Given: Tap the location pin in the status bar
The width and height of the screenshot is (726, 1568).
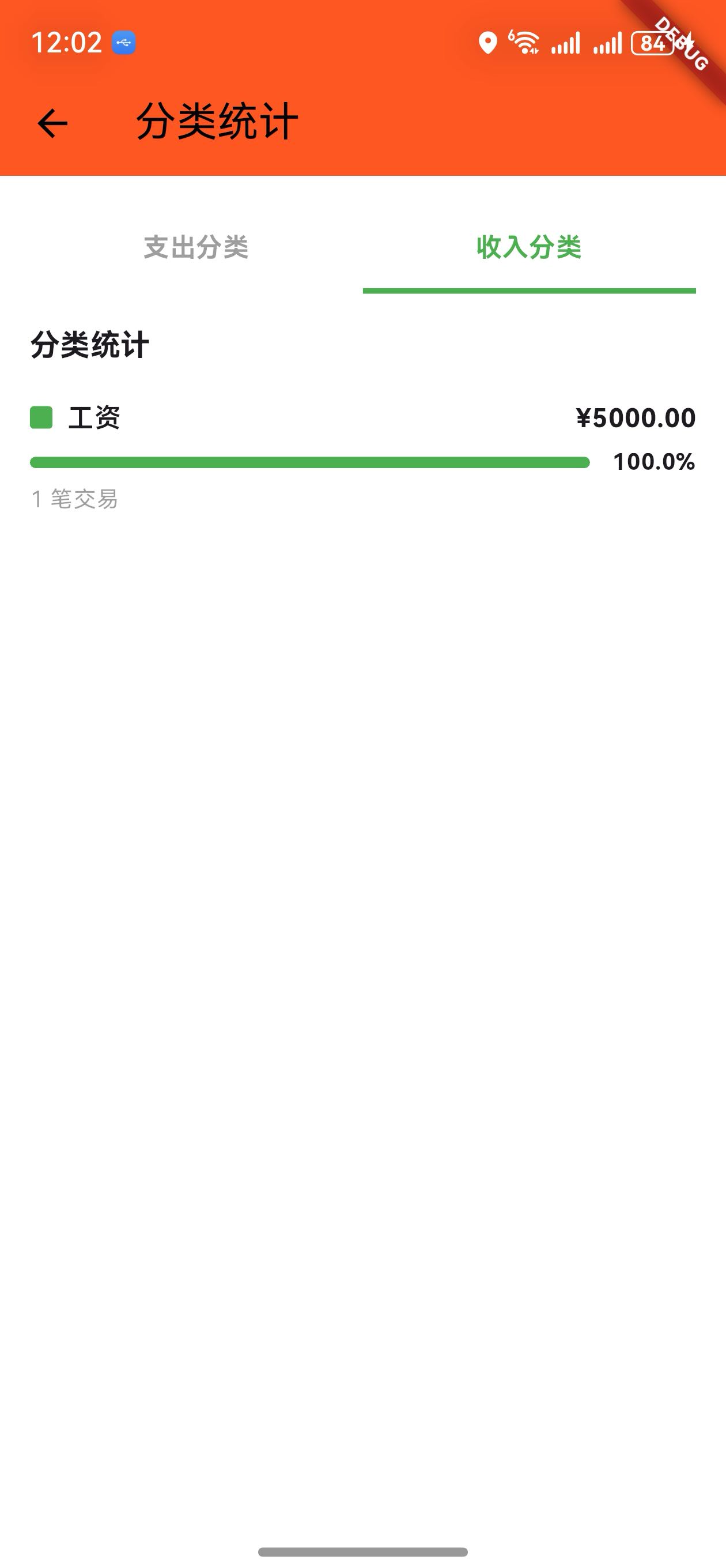Looking at the screenshot, I should click(x=487, y=43).
